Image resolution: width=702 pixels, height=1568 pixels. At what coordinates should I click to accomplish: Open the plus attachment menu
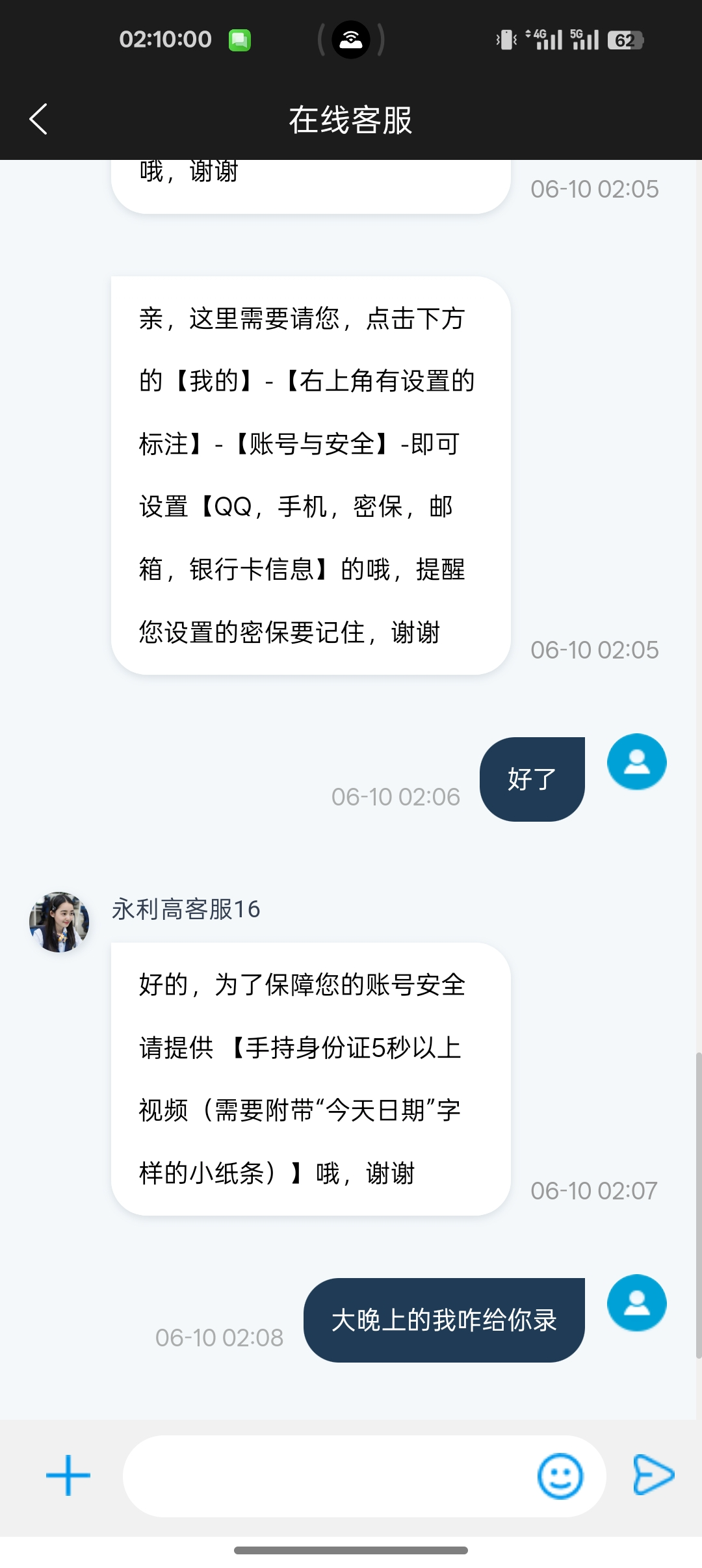(68, 1476)
